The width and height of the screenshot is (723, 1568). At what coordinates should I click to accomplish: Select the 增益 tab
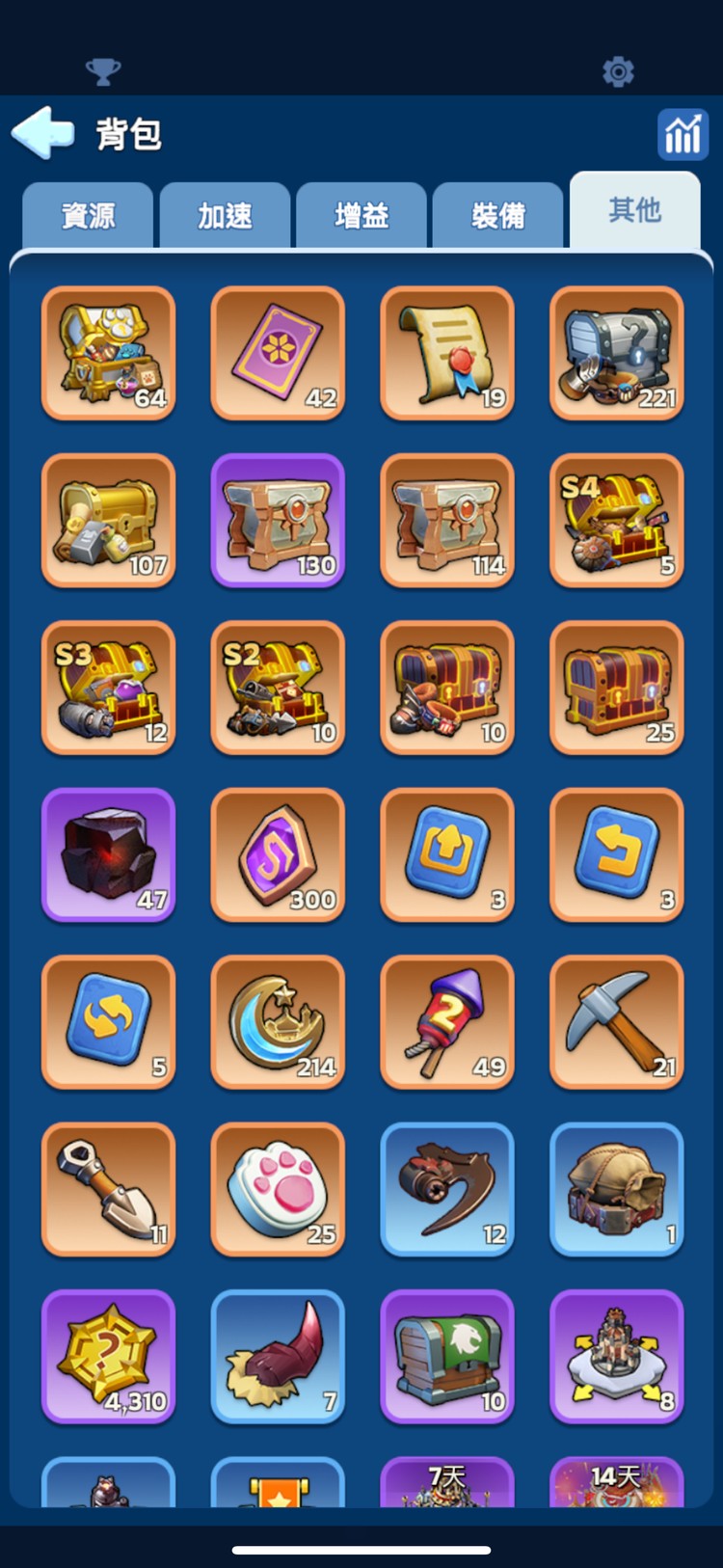coord(361,215)
